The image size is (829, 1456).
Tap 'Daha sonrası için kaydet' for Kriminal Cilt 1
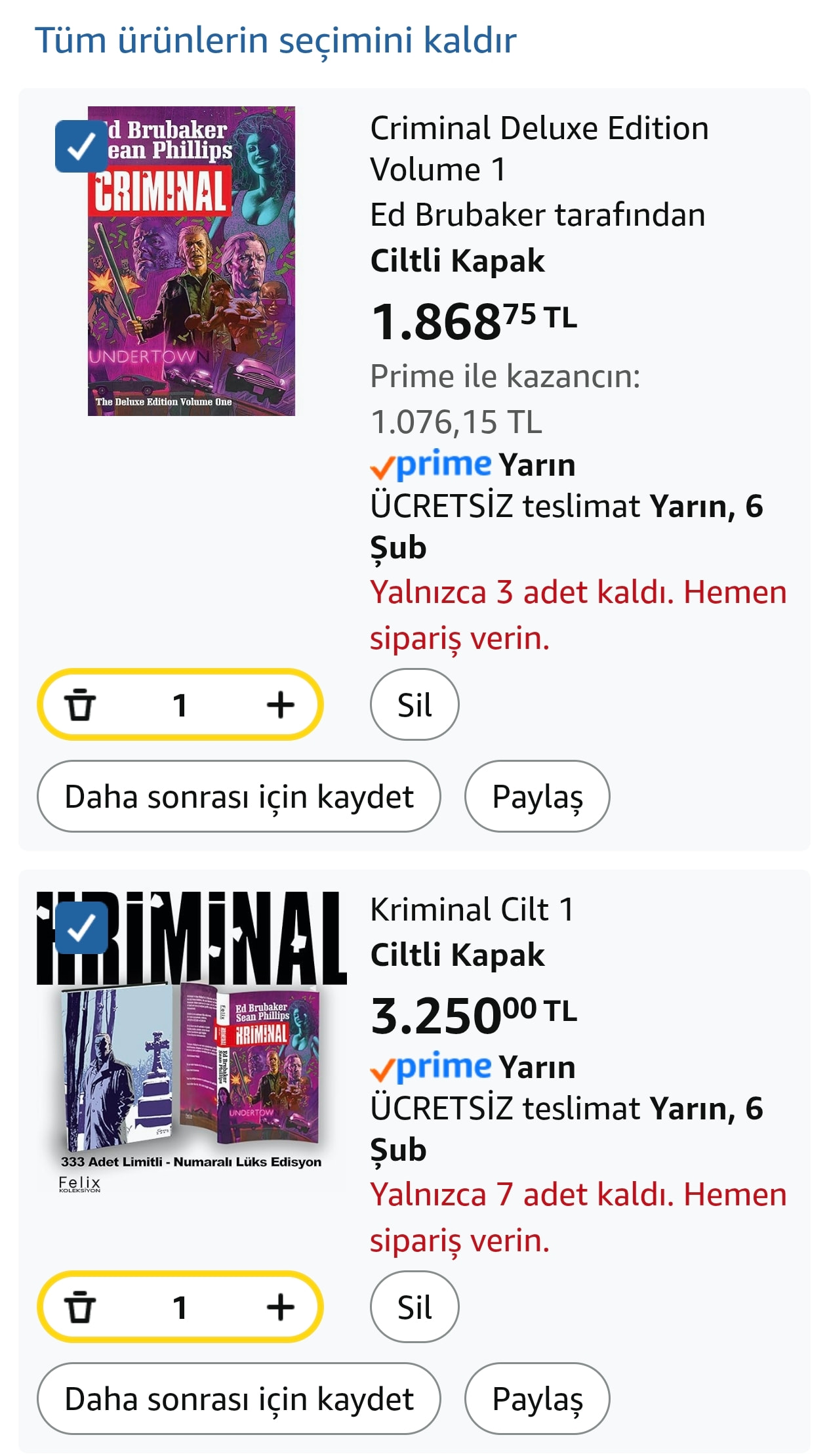point(239,1399)
